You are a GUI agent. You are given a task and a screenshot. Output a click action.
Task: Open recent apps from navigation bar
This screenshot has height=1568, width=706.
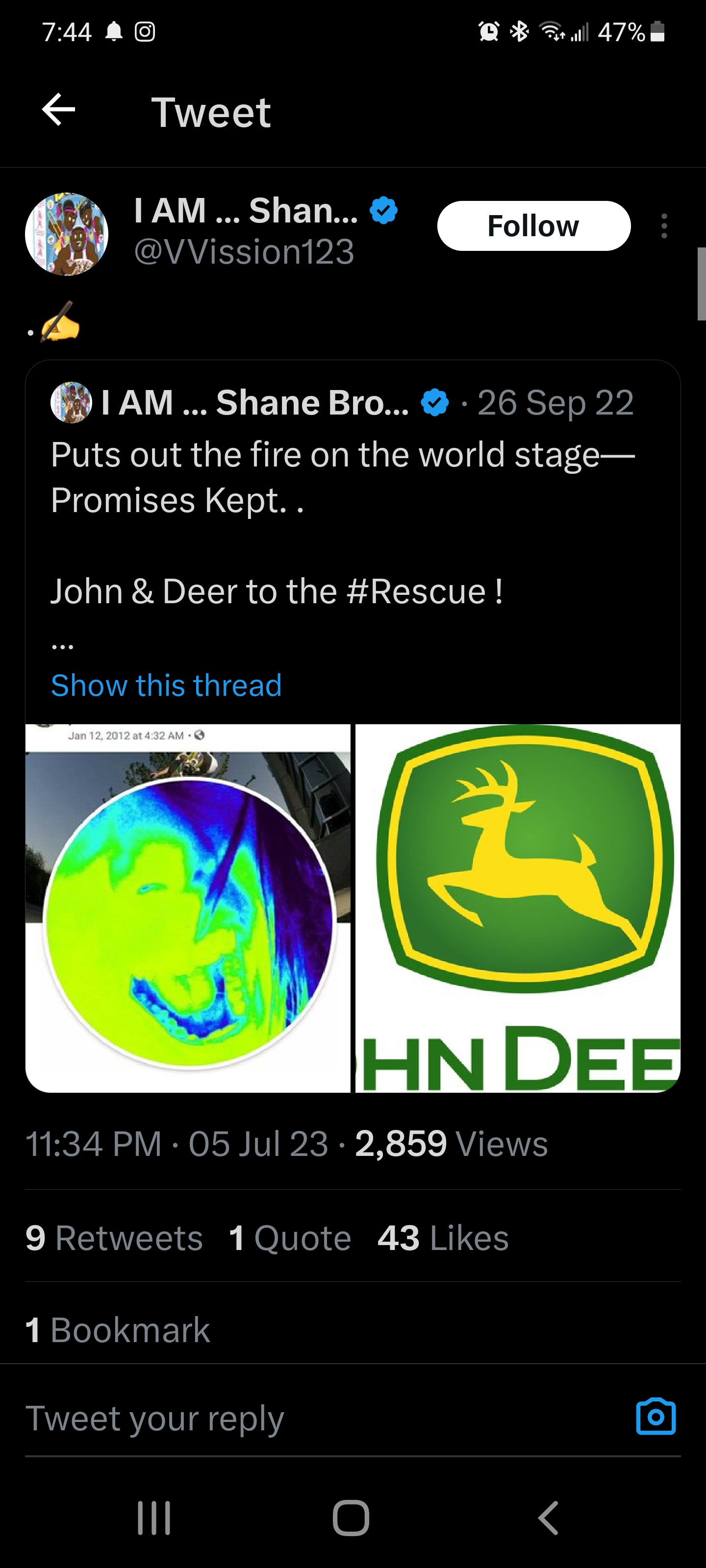click(153, 1518)
